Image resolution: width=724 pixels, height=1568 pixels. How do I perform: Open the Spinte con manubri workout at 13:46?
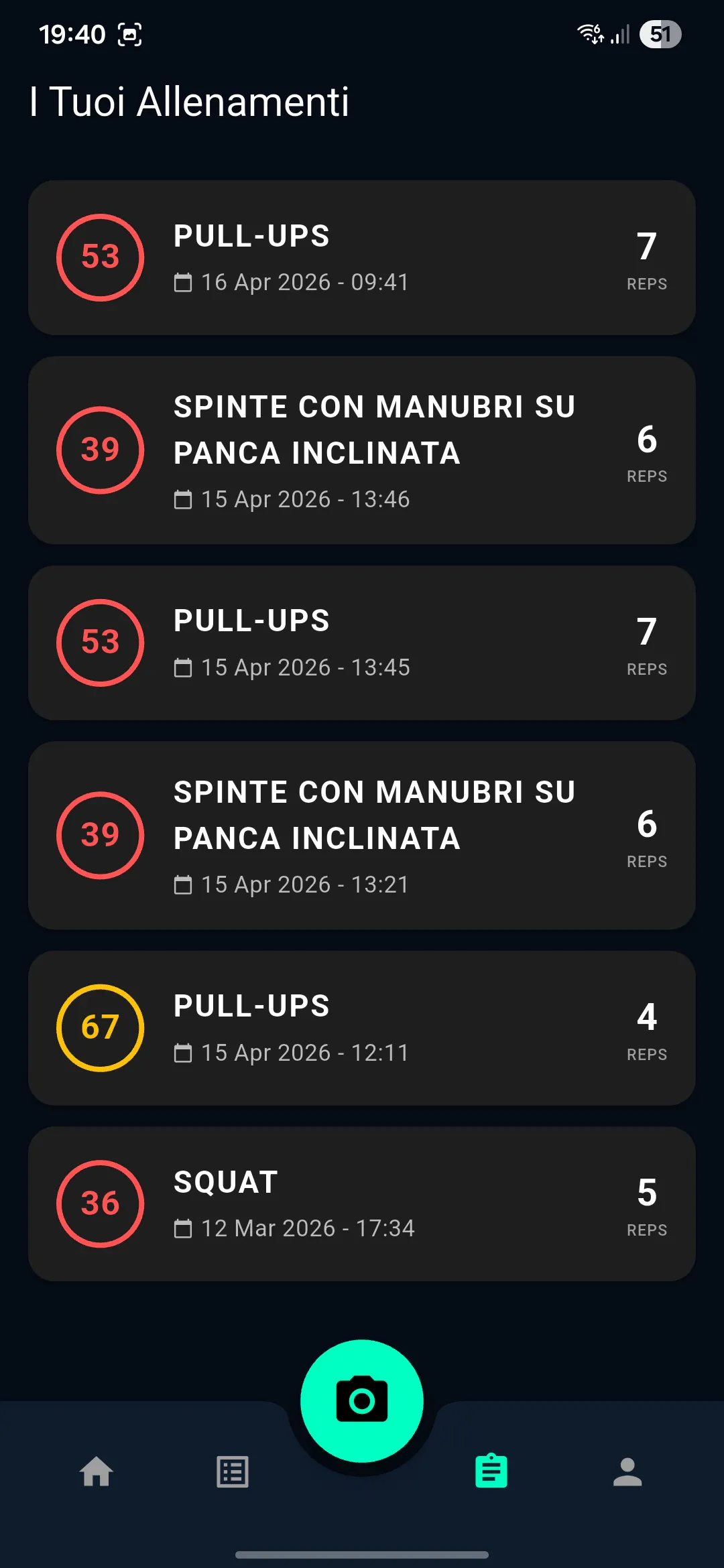(362, 450)
